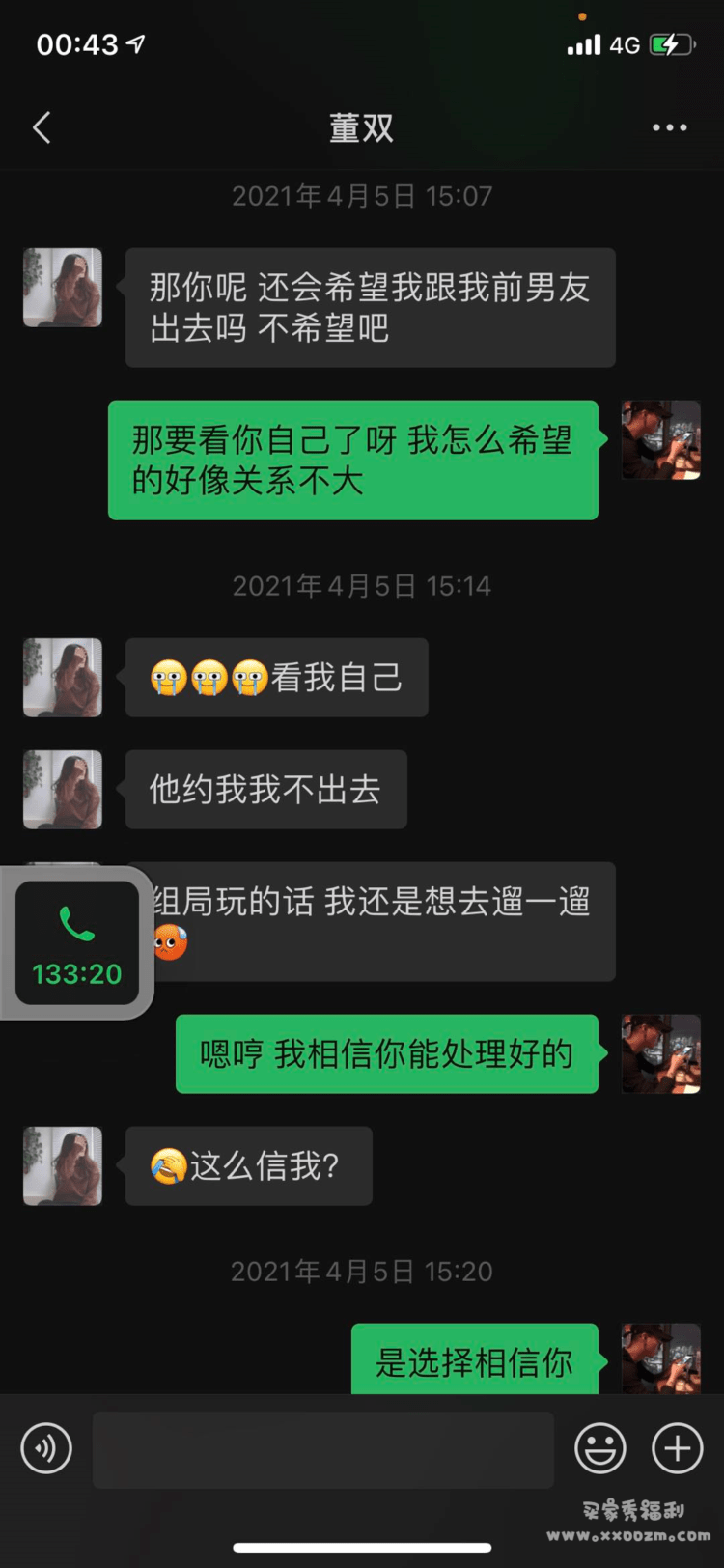Tap the message text field

(x=322, y=1449)
